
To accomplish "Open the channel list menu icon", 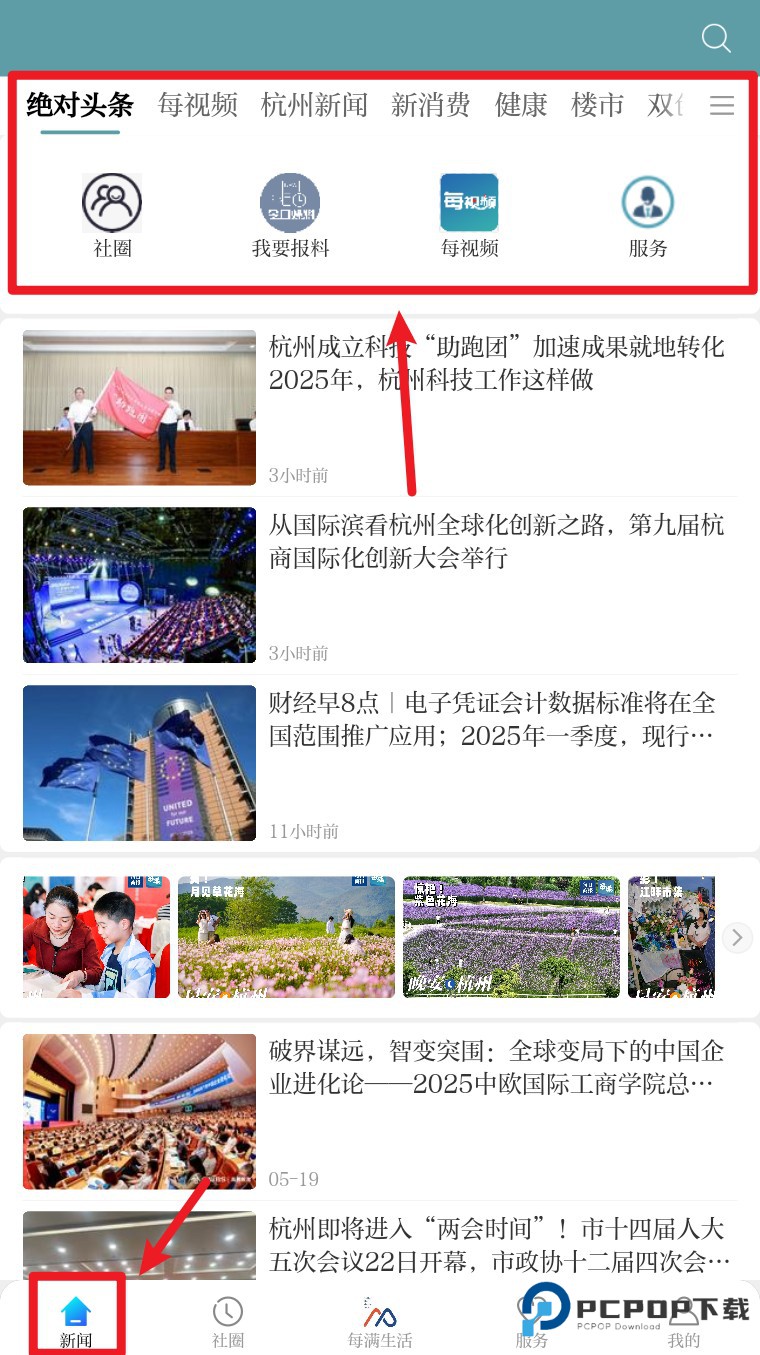I will (x=722, y=105).
